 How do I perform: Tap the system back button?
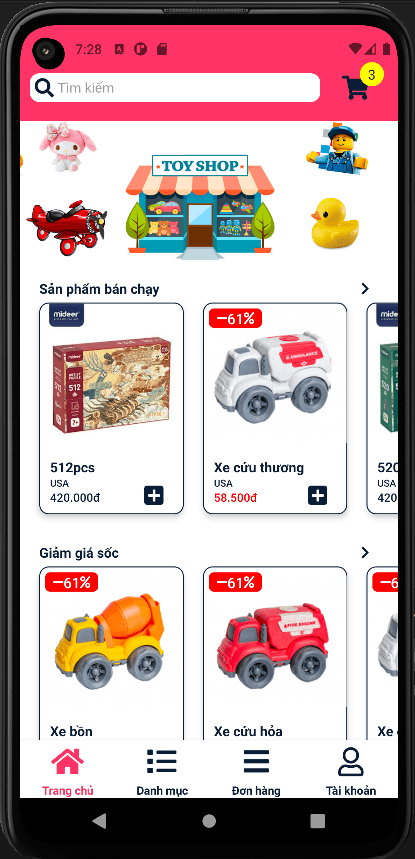tap(99, 821)
